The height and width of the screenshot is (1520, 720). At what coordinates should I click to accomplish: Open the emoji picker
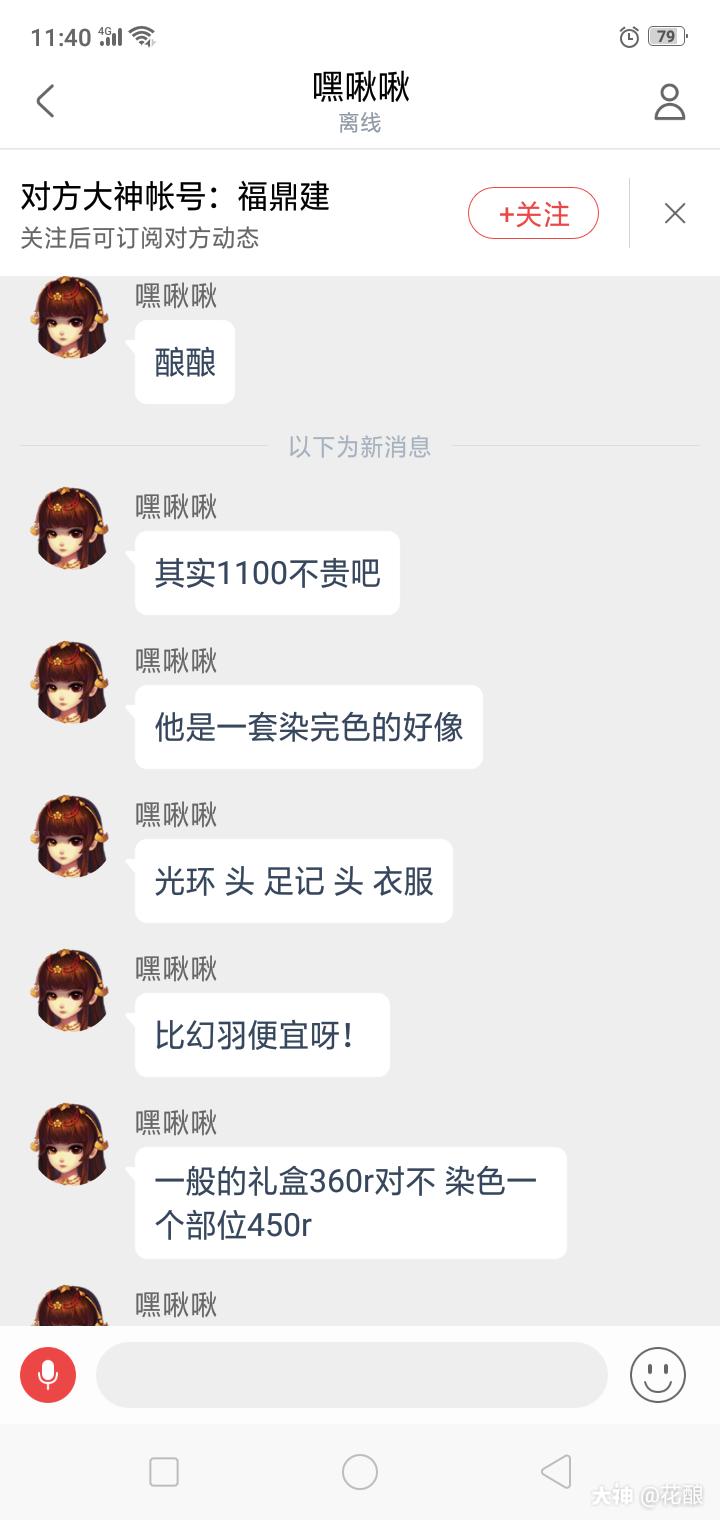tap(657, 1375)
